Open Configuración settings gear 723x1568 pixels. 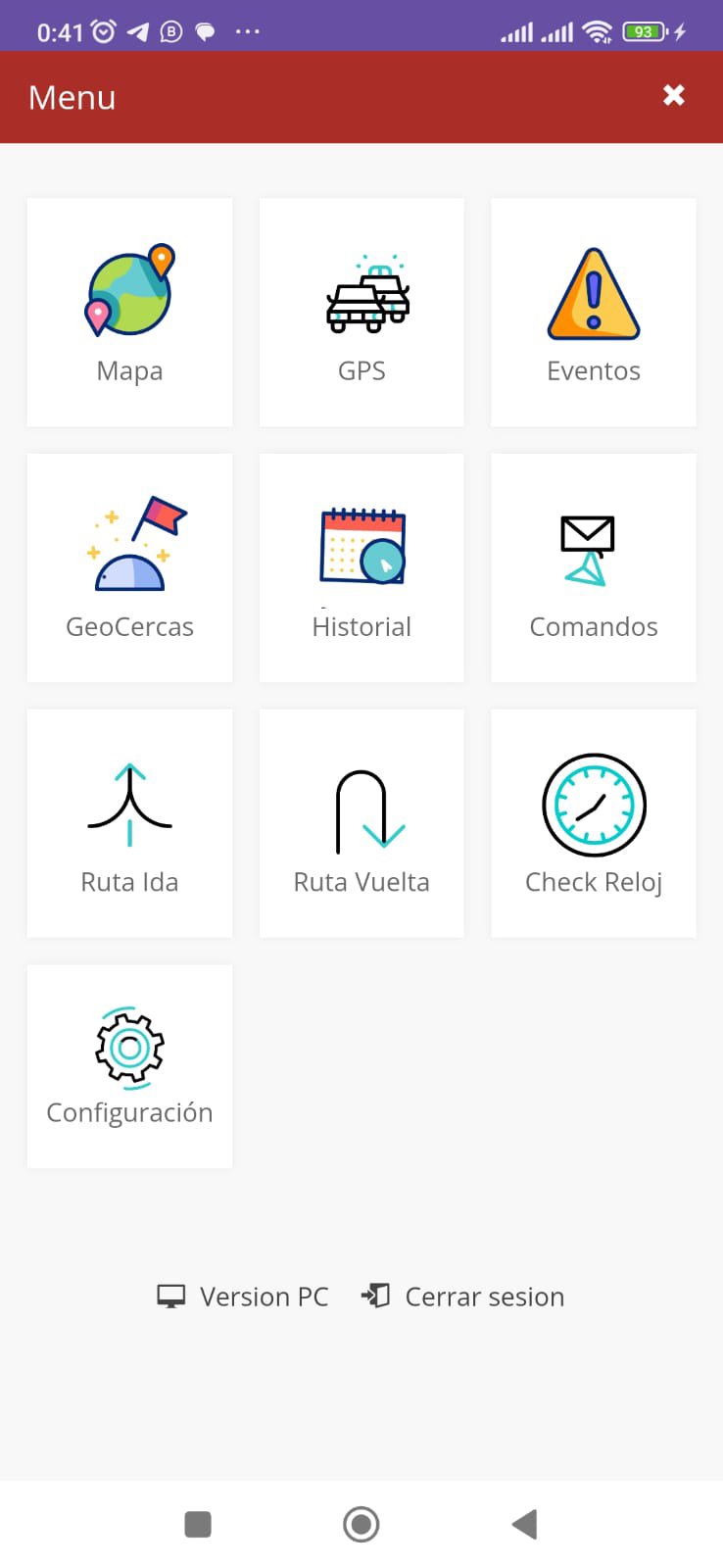129,1065
